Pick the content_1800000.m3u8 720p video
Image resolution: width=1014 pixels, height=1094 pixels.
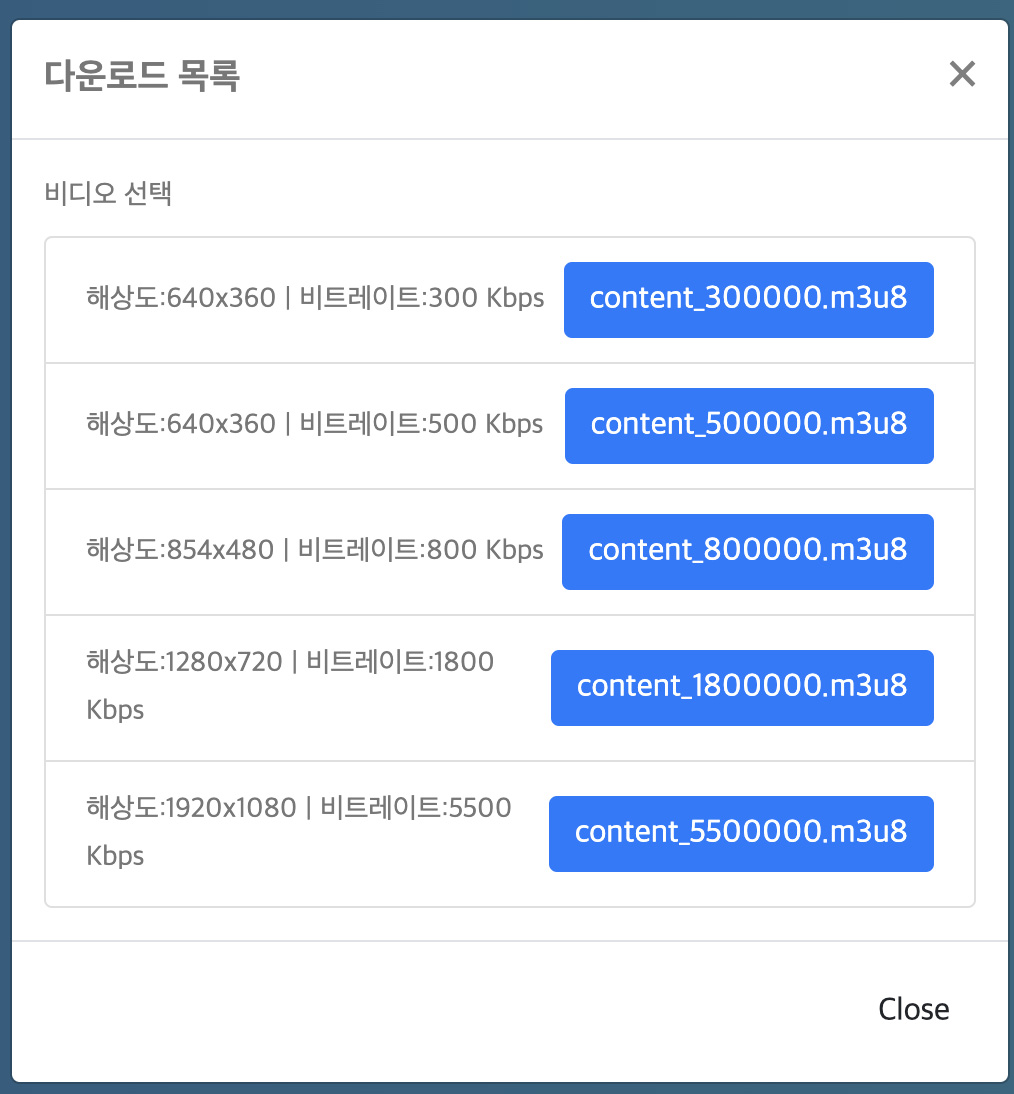742,687
